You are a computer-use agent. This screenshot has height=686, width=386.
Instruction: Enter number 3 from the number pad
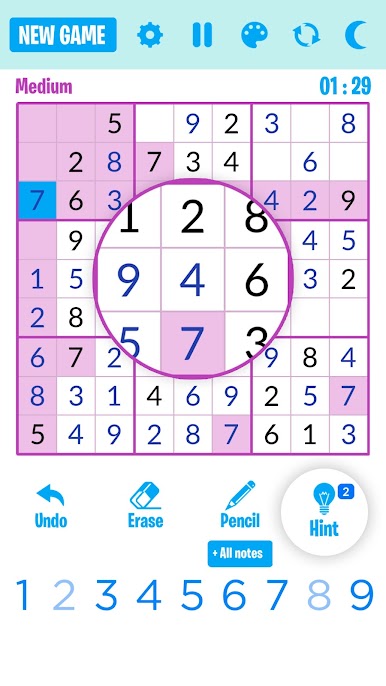[106, 595]
